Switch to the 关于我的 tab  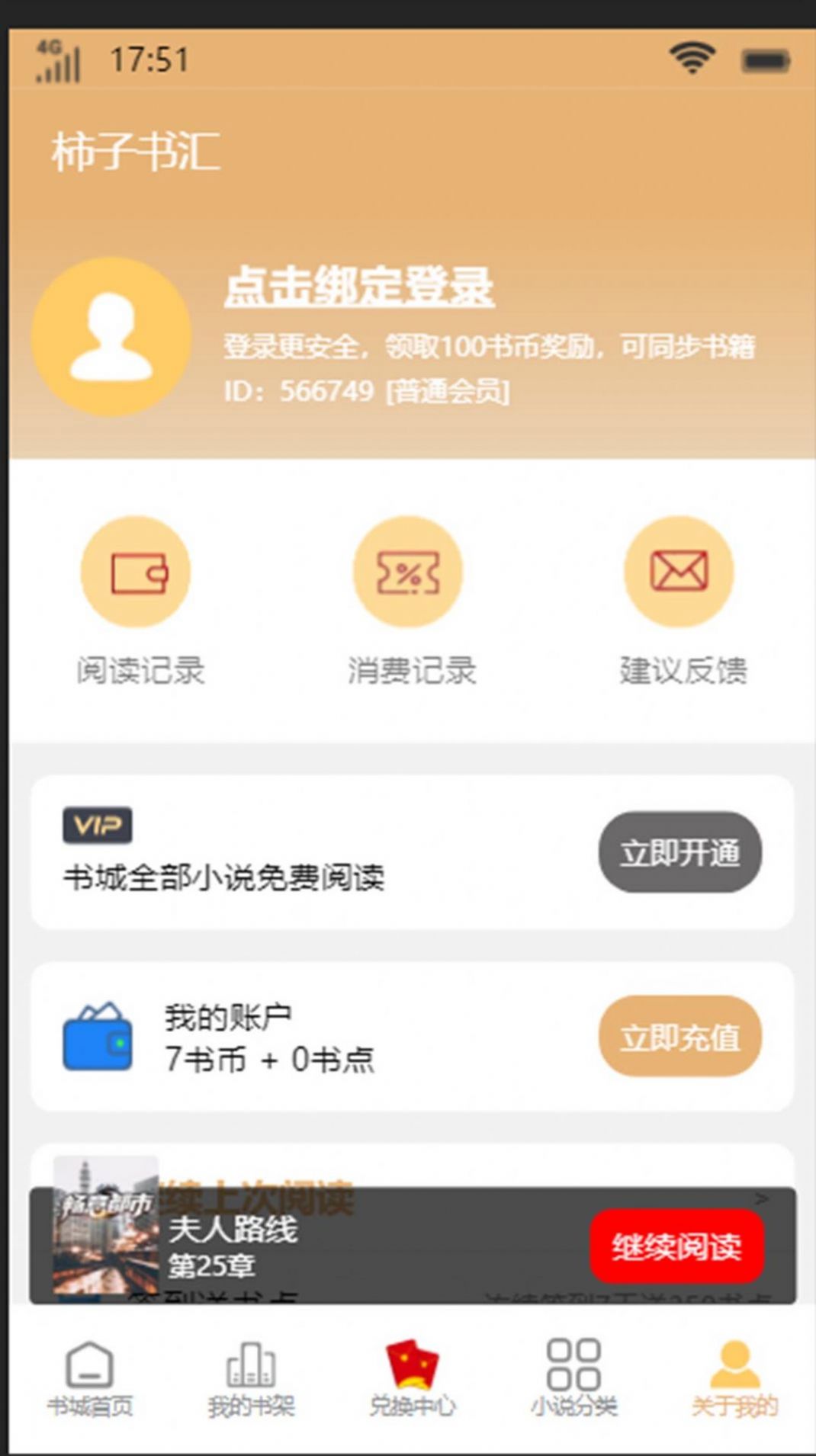coord(733,1380)
